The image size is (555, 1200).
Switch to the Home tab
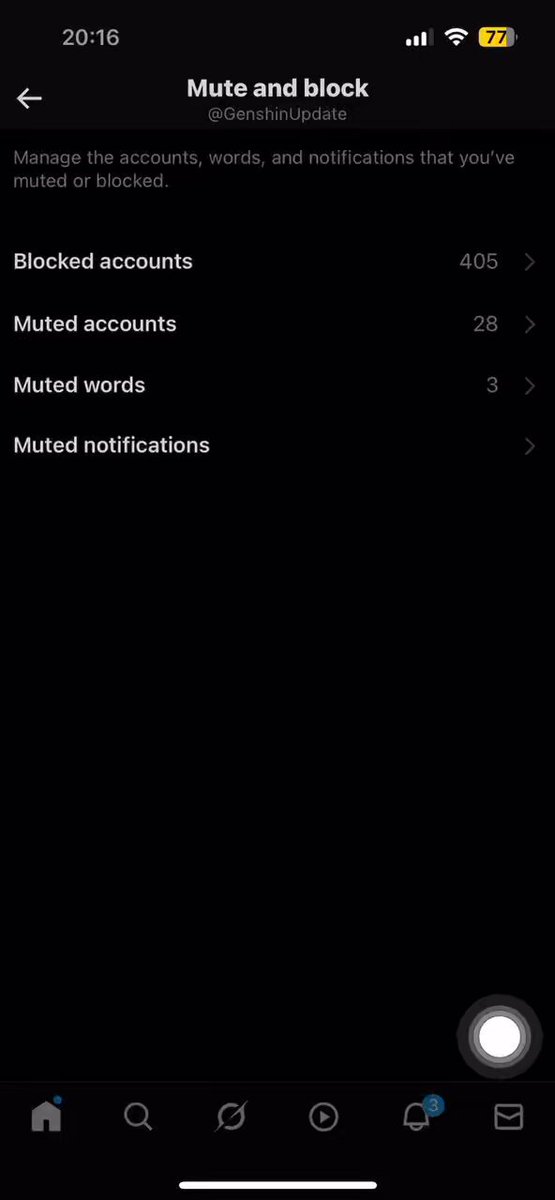pyautogui.click(x=46, y=1116)
